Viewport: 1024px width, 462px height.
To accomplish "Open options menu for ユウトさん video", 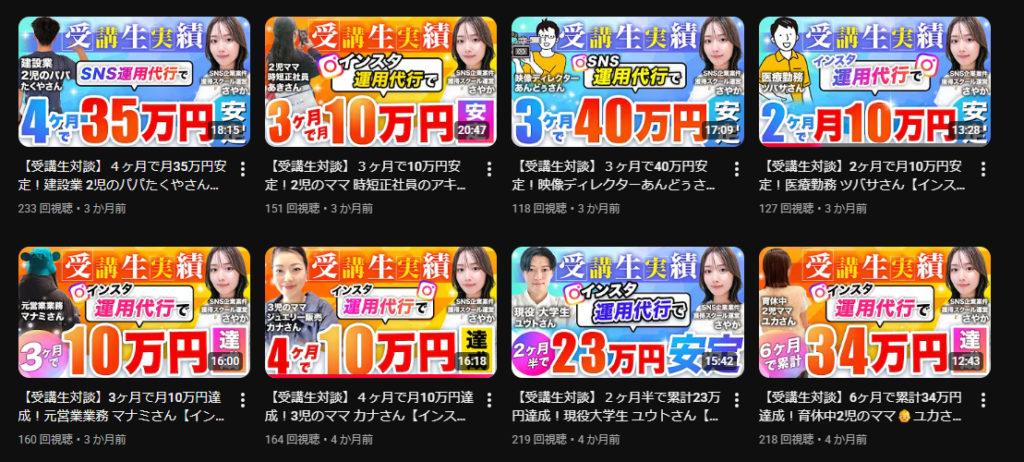I will 735,398.
